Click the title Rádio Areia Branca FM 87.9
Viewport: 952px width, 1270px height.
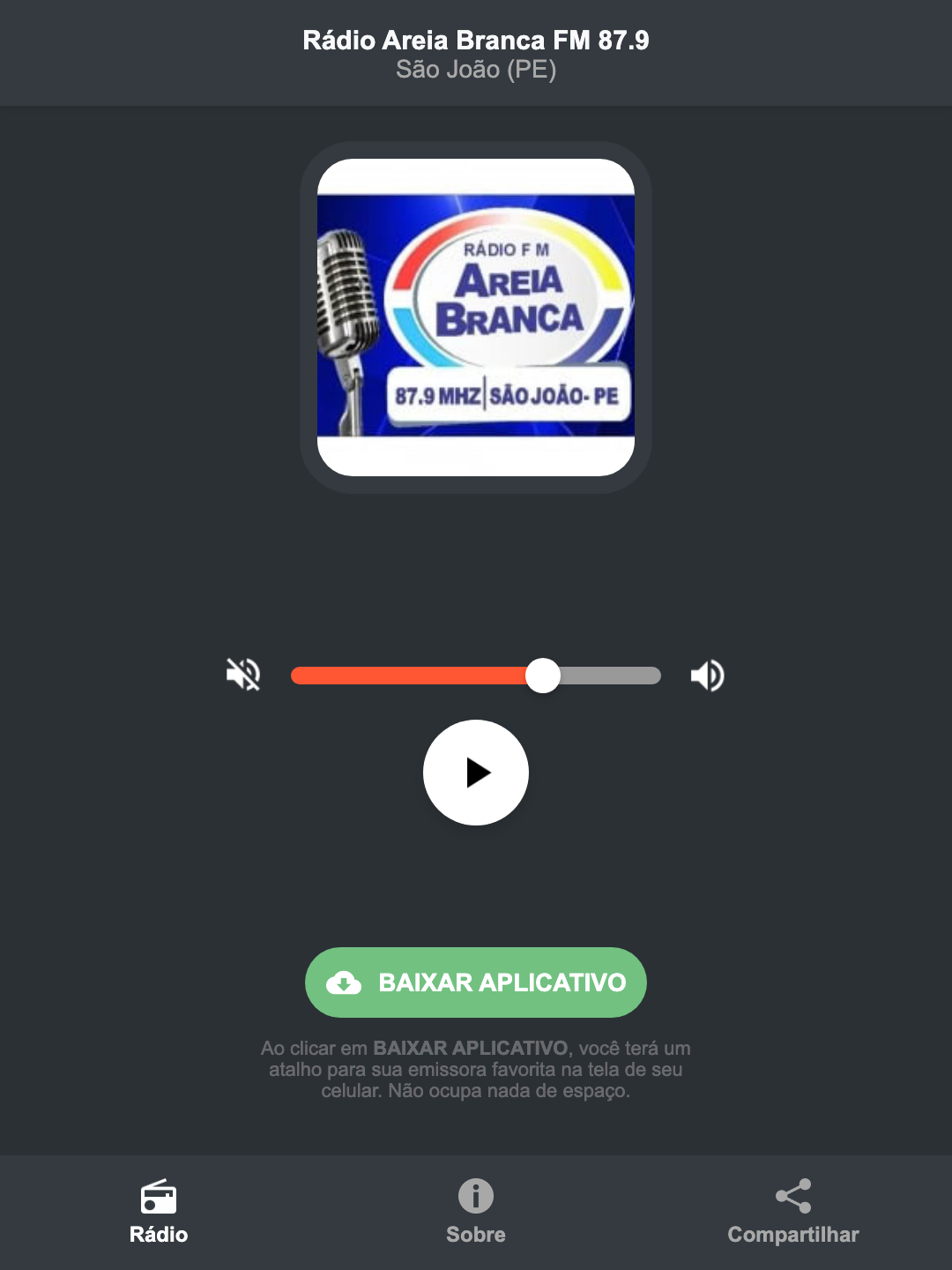(x=475, y=38)
